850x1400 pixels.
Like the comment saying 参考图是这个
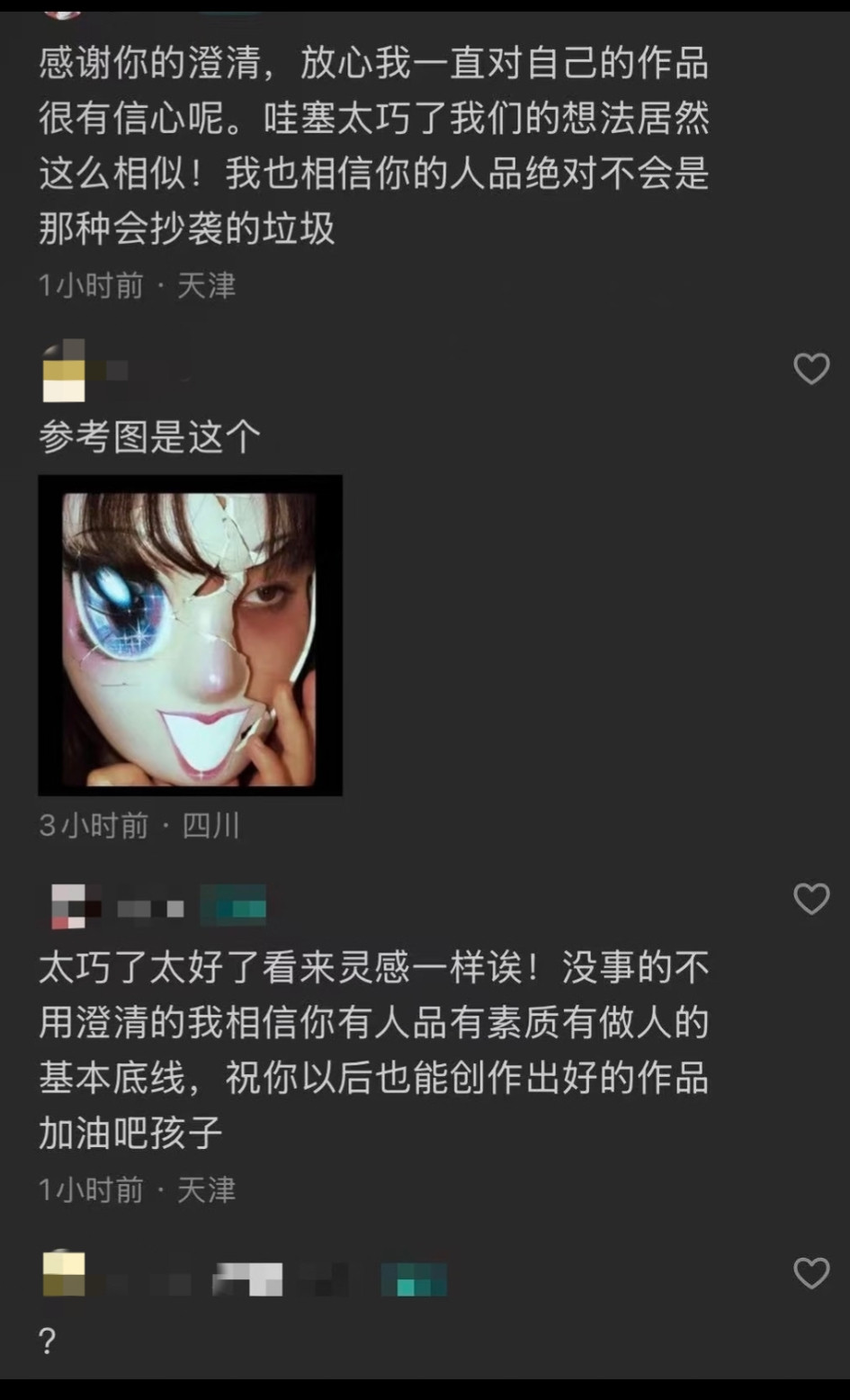(x=810, y=369)
